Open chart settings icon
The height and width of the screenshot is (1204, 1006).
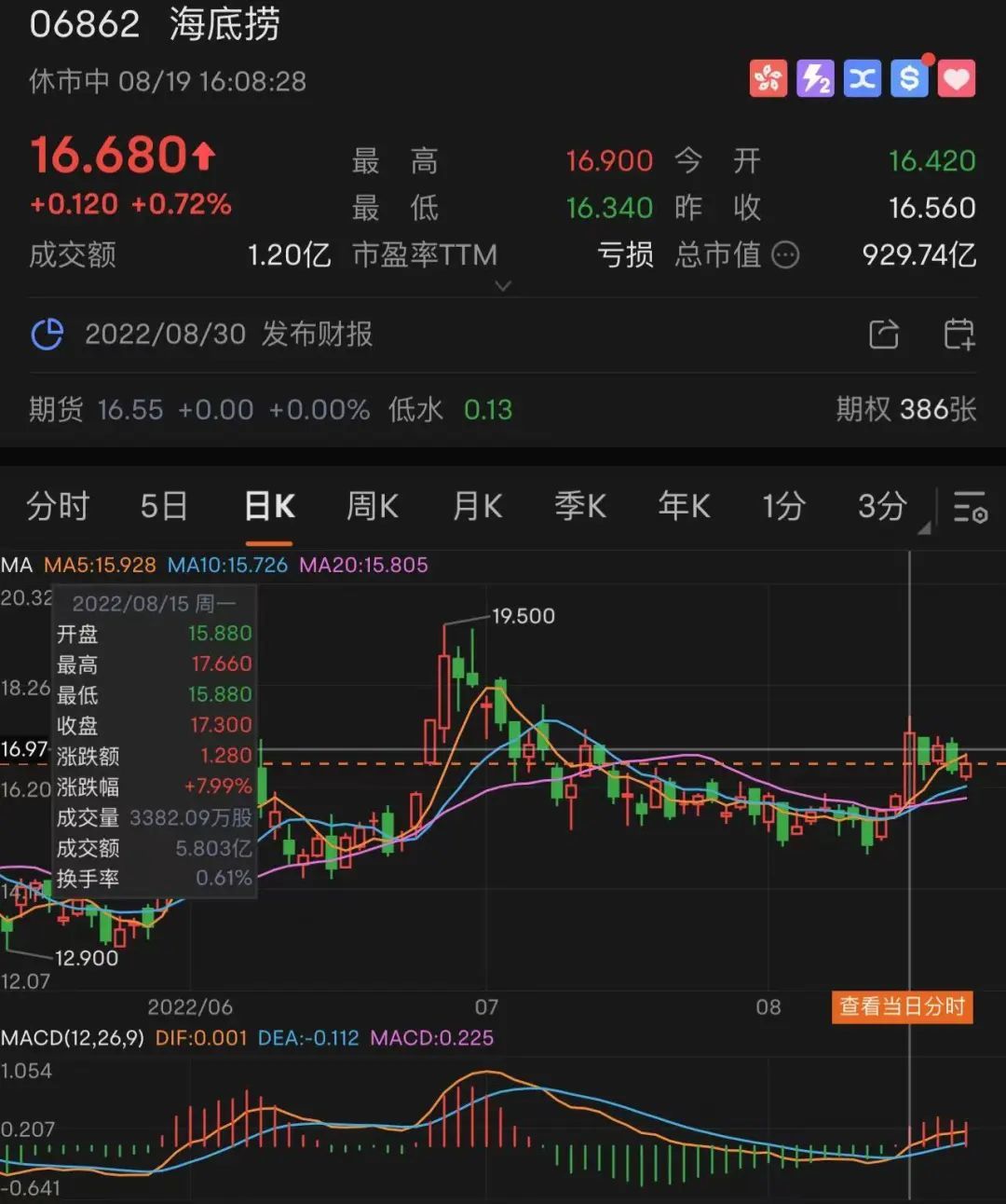tap(970, 506)
